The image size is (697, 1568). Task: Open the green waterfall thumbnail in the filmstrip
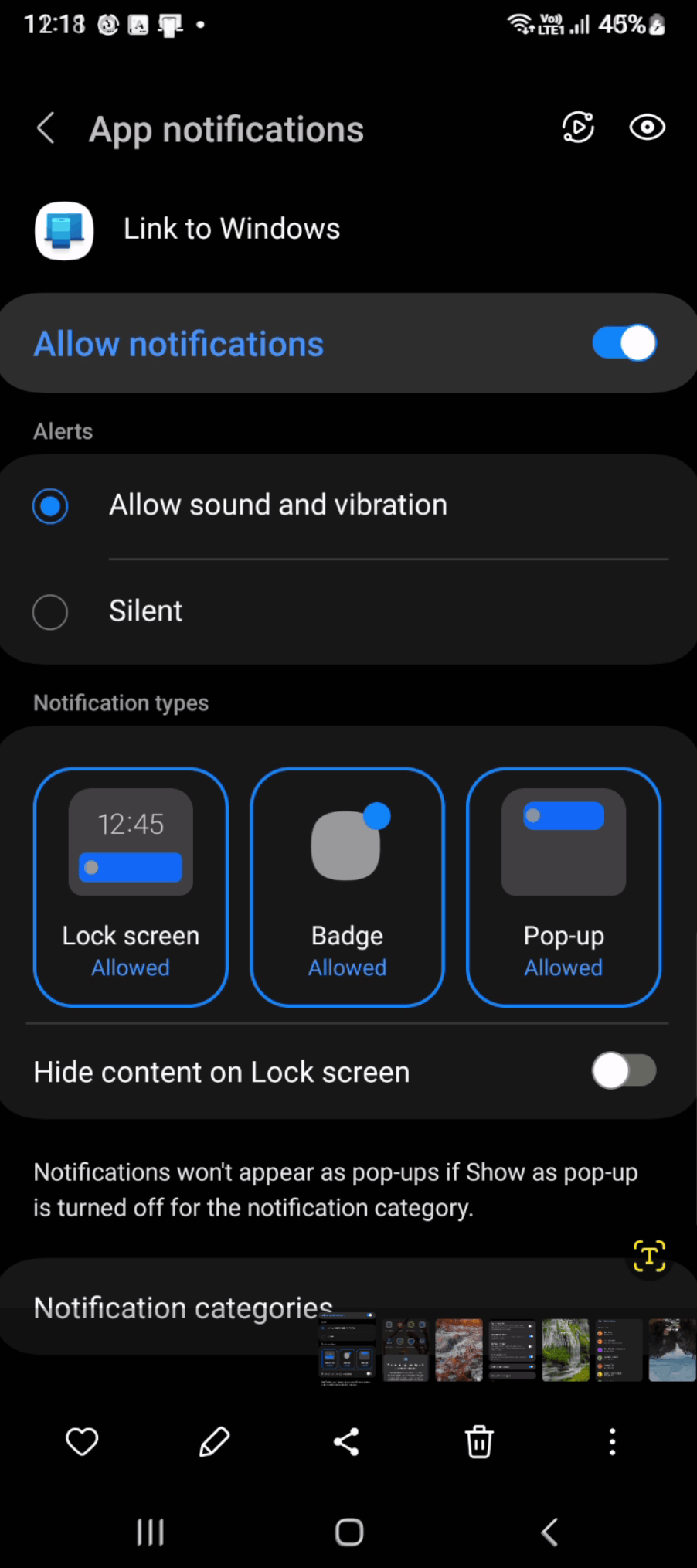566,1350
